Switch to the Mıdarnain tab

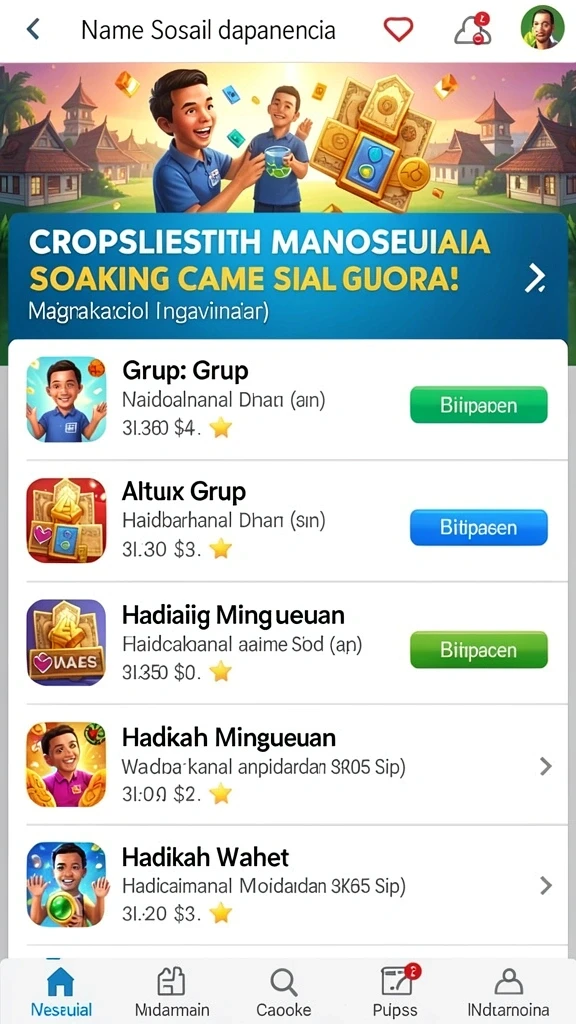(172, 991)
